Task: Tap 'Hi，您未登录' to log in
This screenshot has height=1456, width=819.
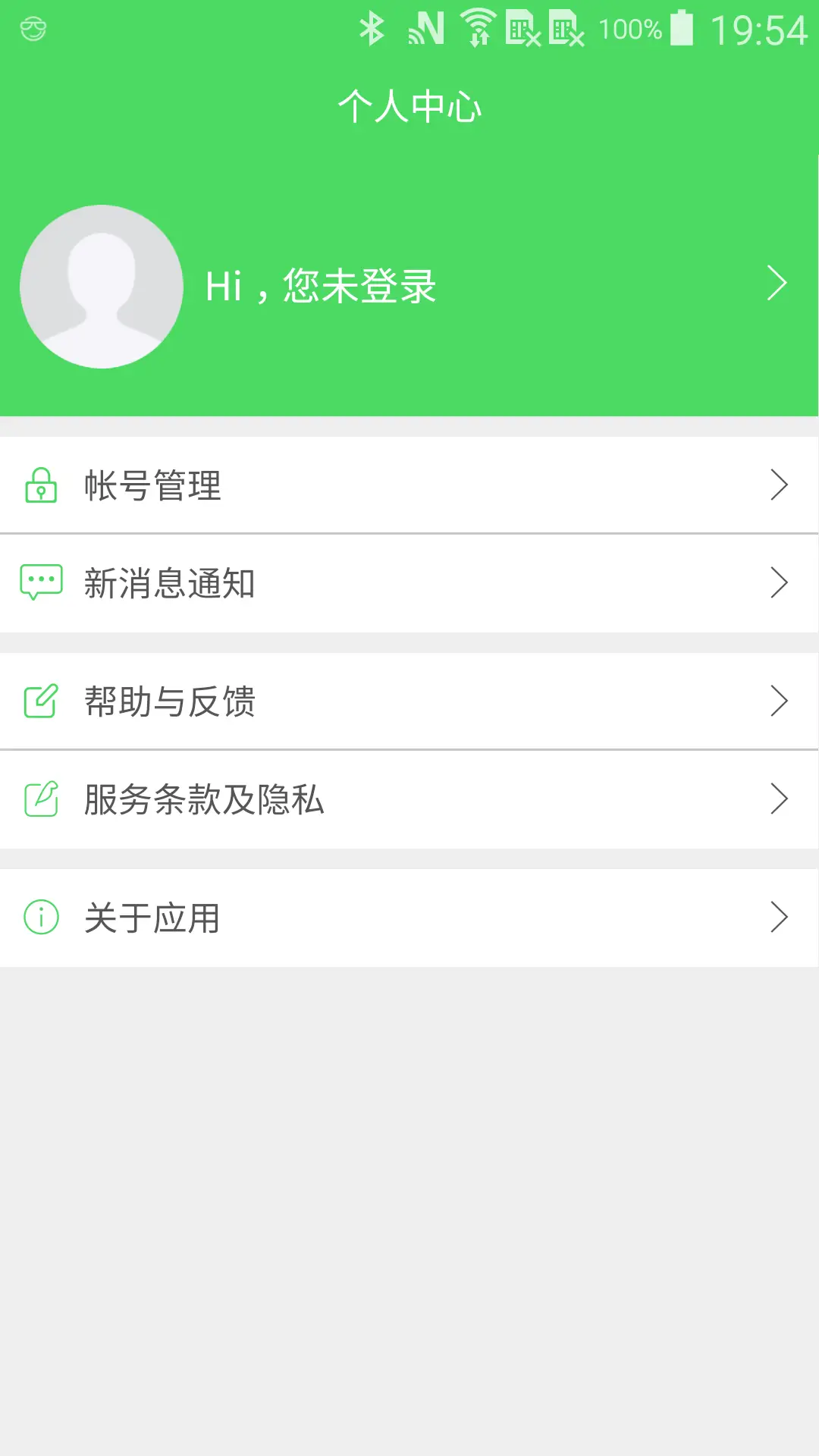Action: (321, 287)
